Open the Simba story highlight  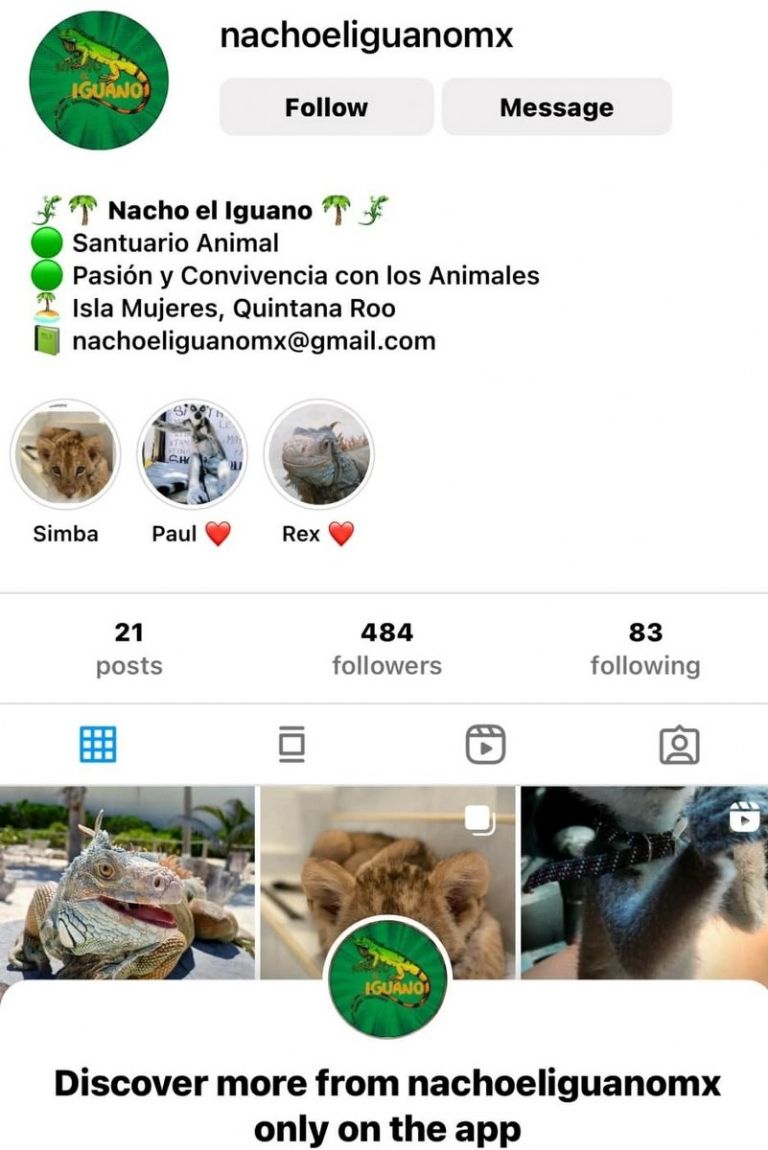66,455
